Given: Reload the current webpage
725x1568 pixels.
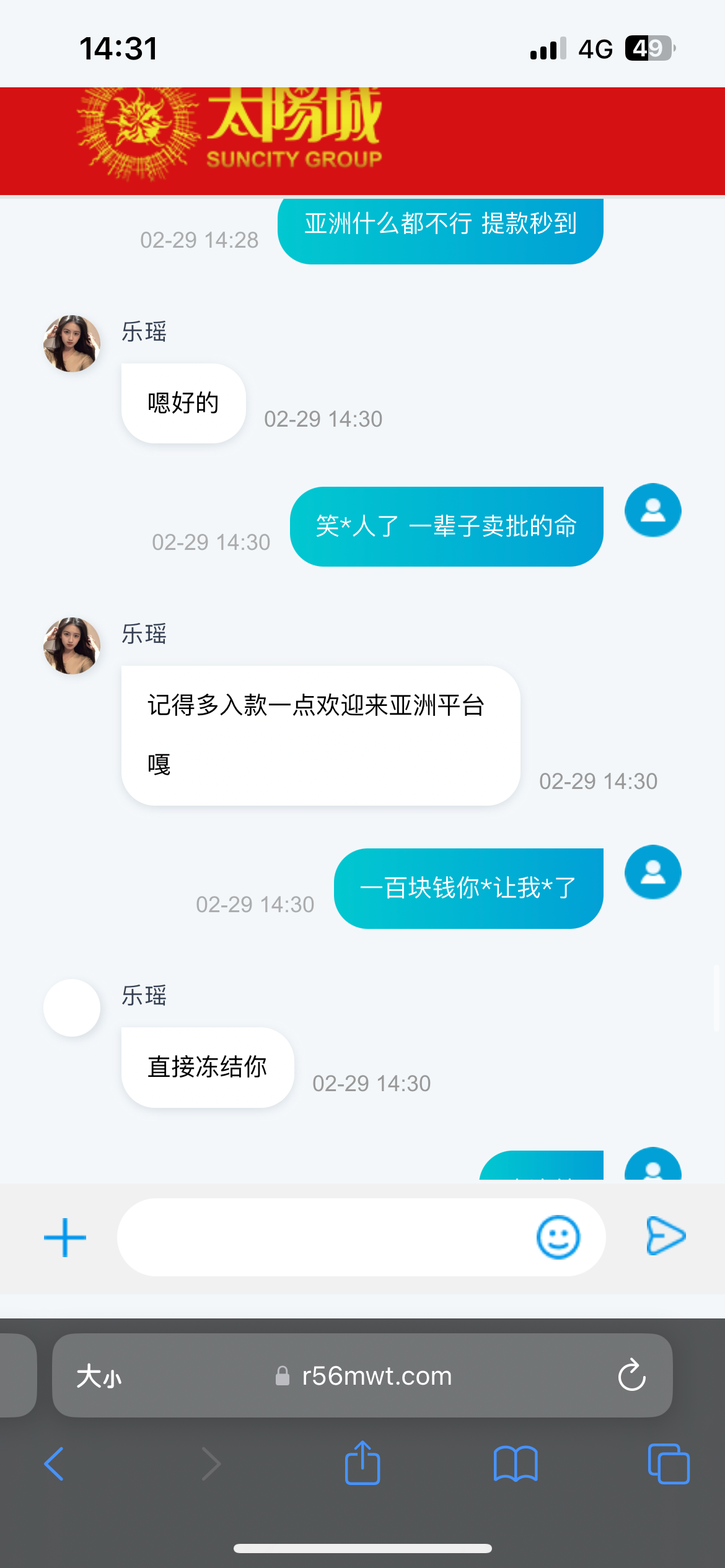Looking at the screenshot, I should [632, 1376].
